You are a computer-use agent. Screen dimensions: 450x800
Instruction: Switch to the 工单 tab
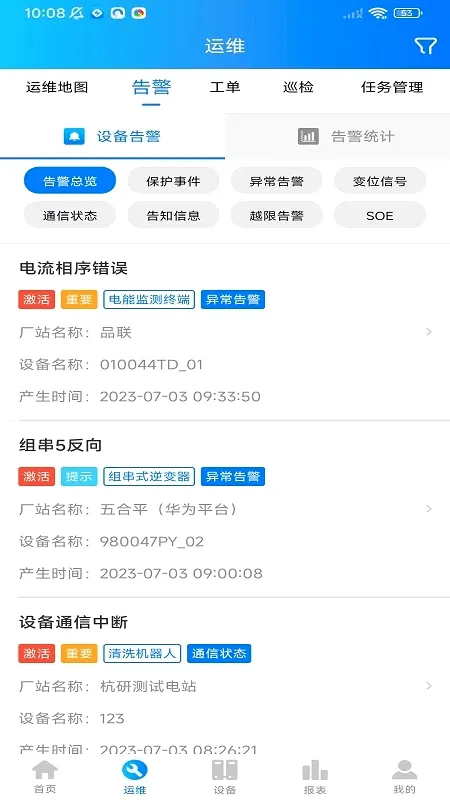225,87
